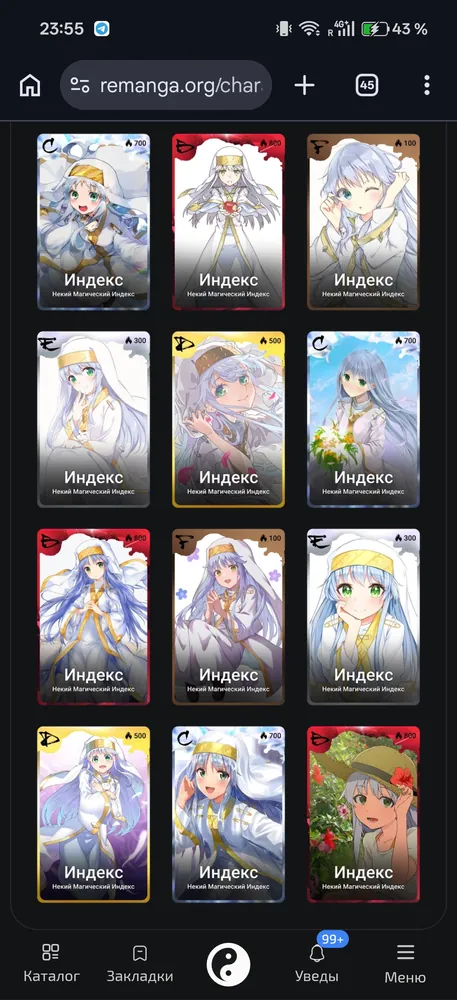Open the browser home page icon
The image size is (457, 1000).
tap(30, 85)
